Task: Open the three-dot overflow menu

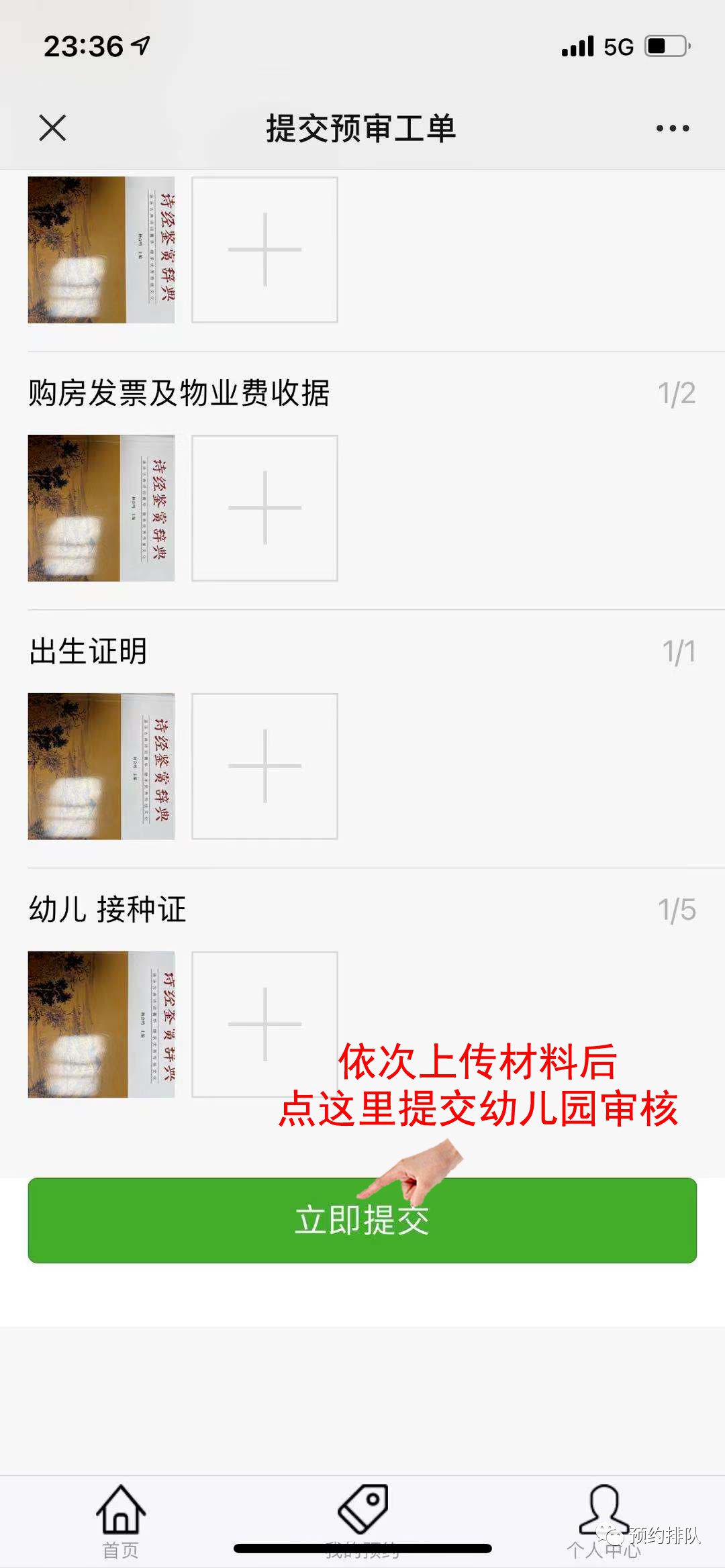Action: point(672,128)
